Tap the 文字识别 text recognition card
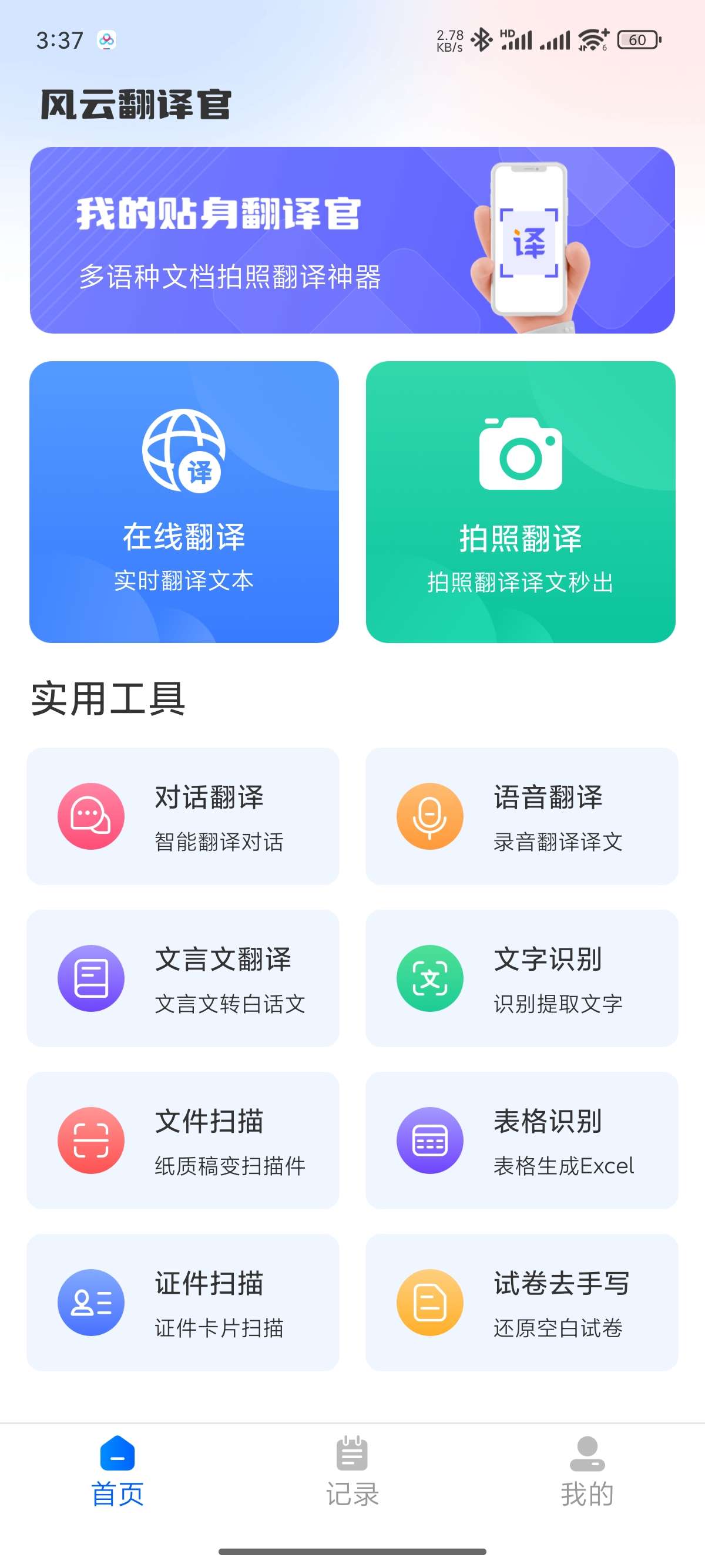Viewport: 705px width, 1568px height. [x=521, y=978]
